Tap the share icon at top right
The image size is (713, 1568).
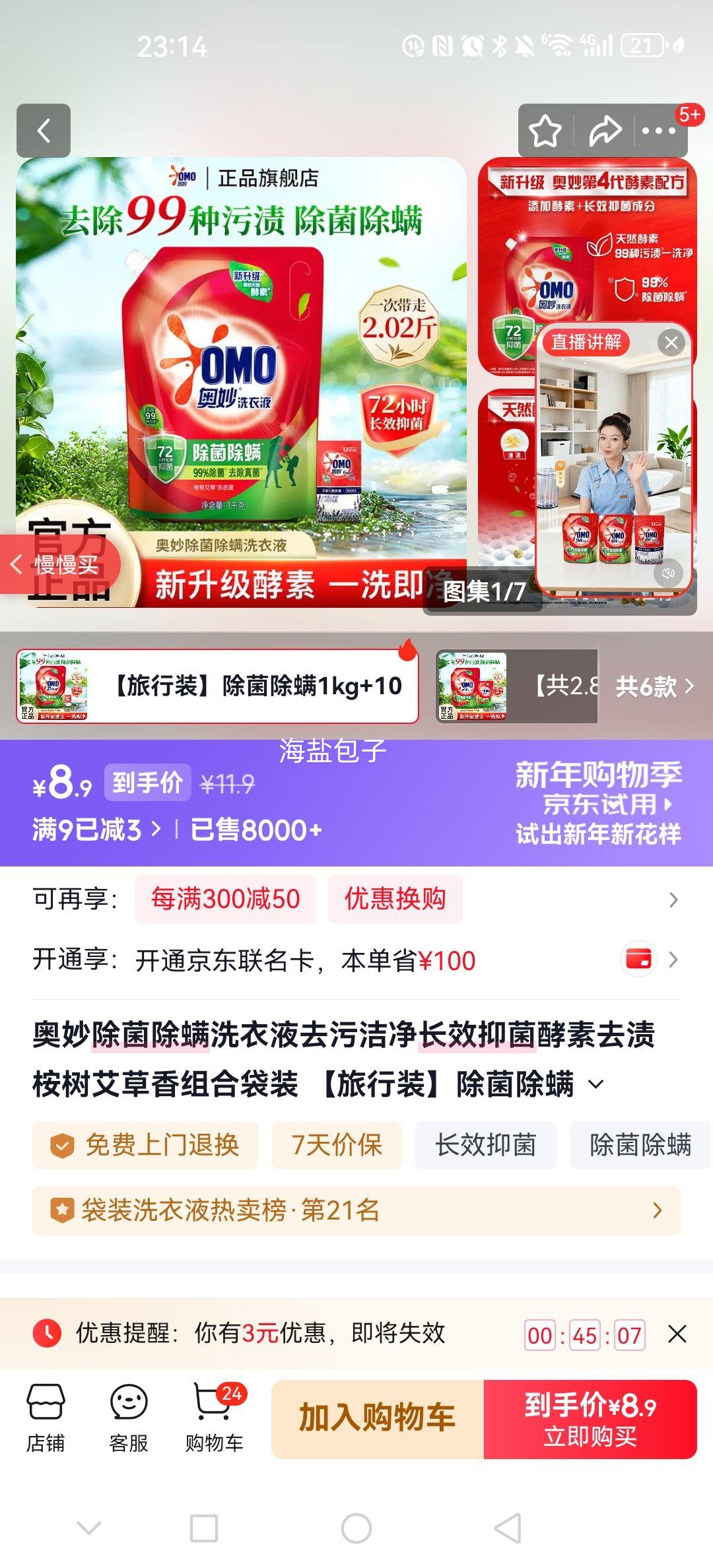pyautogui.click(x=604, y=131)
